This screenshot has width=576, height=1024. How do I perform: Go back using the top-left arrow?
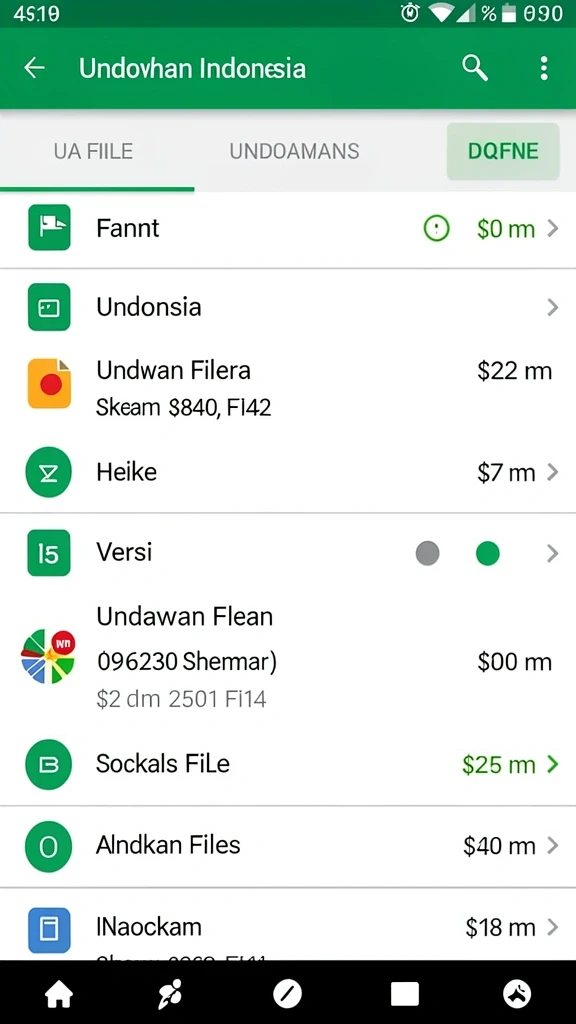(34, 68)
